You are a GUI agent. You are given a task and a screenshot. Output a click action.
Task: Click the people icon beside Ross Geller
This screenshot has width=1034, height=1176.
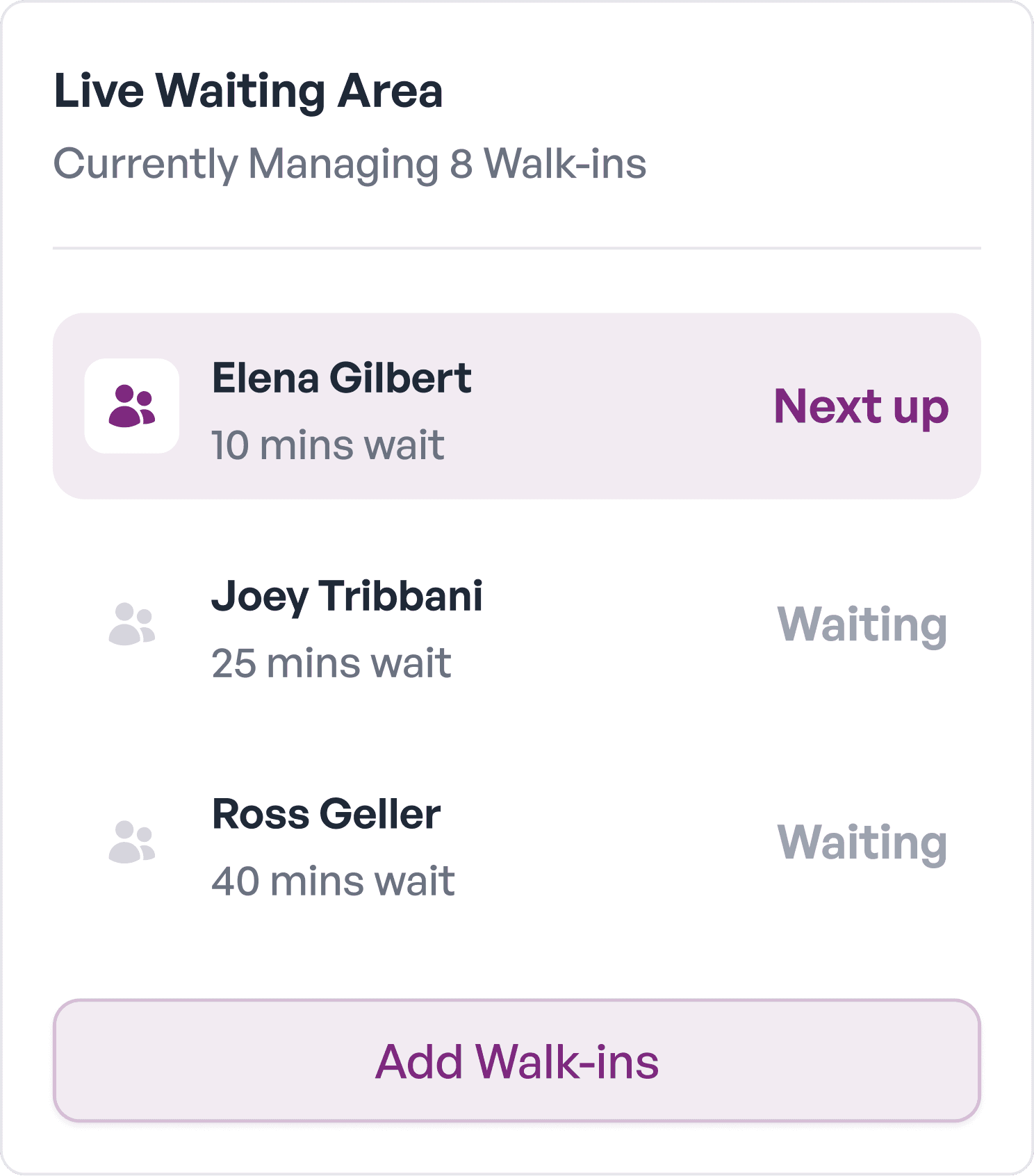(131, 842)
